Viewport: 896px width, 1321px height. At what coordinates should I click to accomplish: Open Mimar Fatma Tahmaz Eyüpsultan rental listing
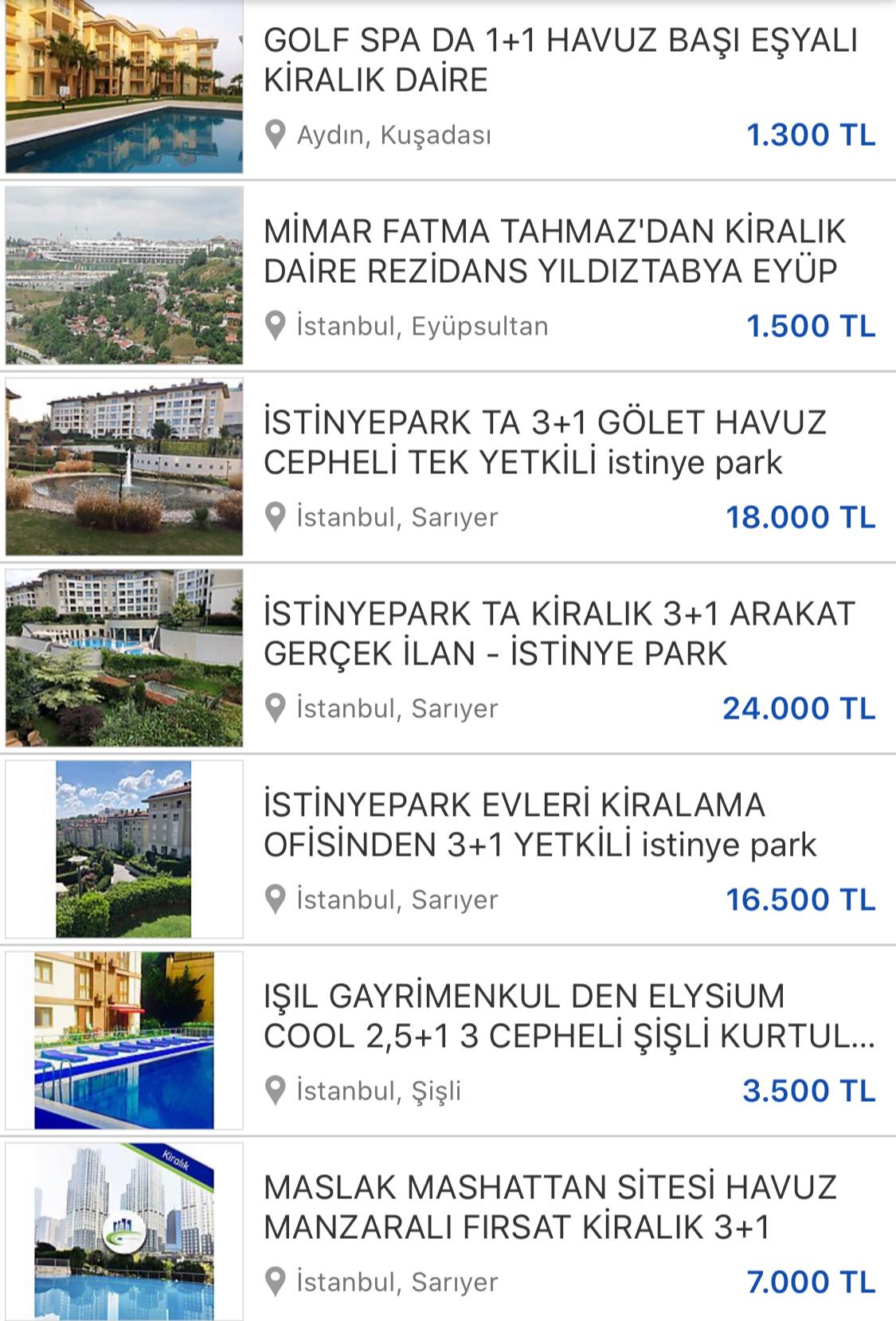[x=448, y=276]
